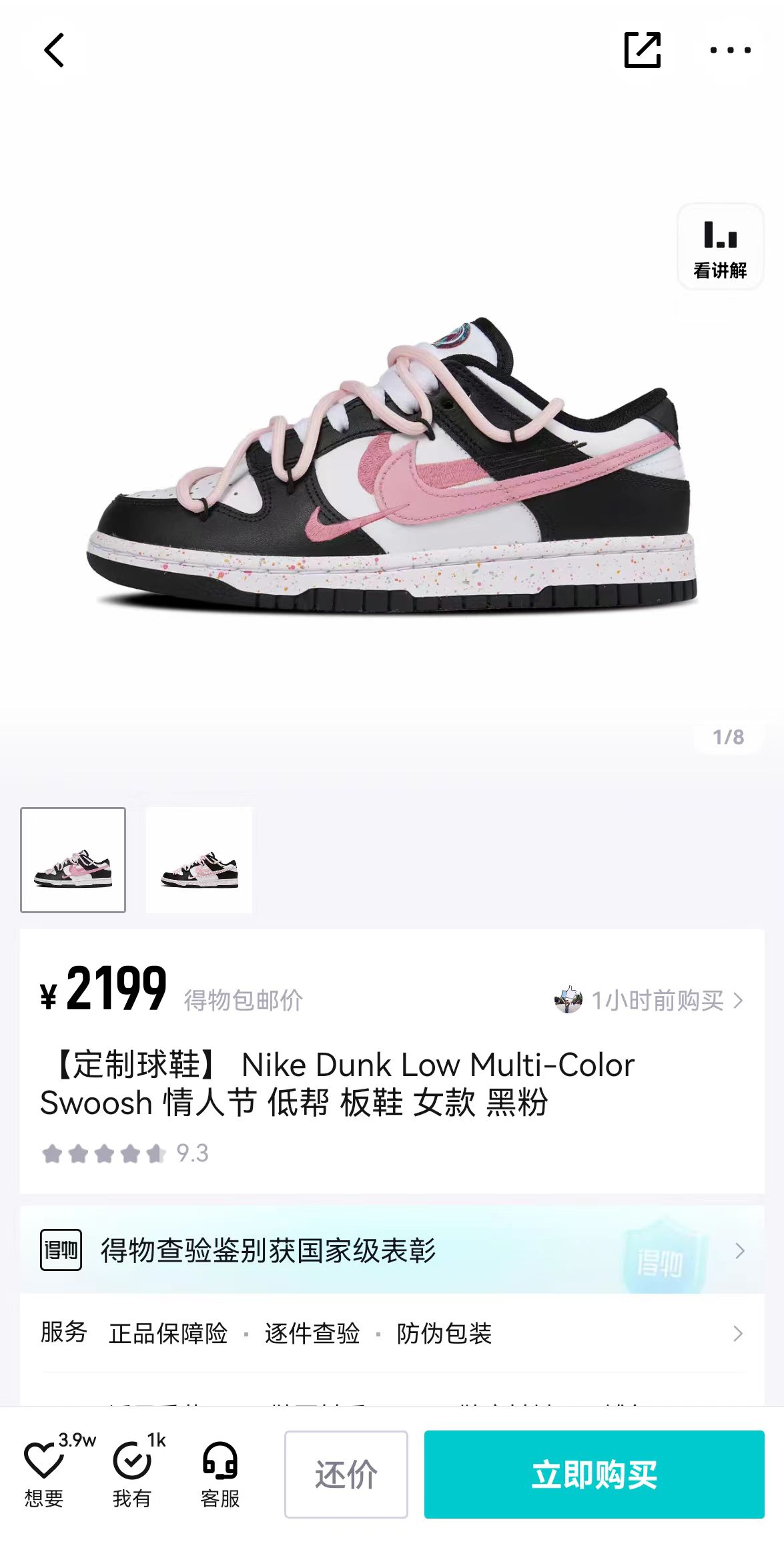784x1542 pixels.
Task: Share this product page
Action: click(x=642, y=50)
